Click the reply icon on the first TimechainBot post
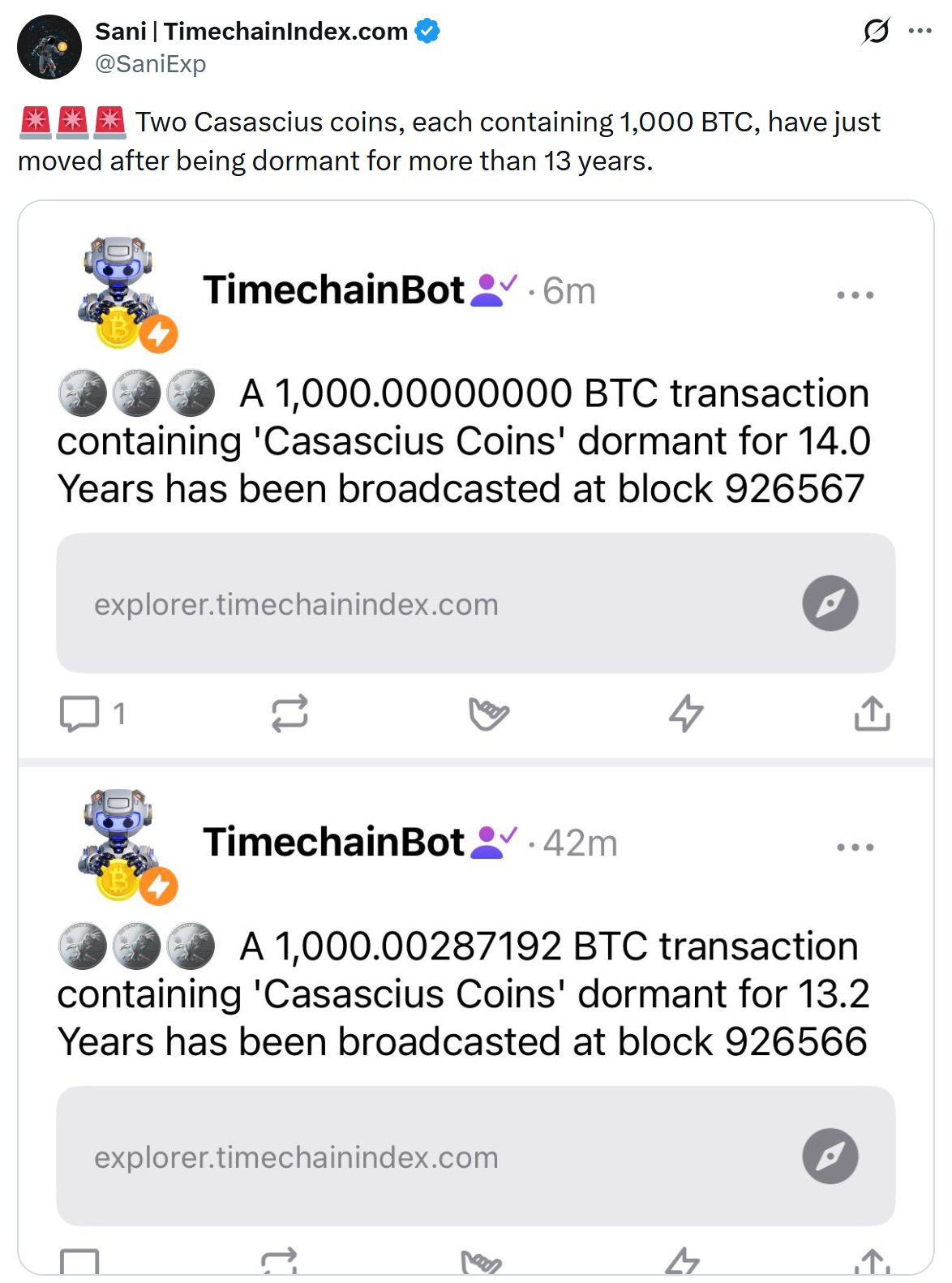 (80, 714)
